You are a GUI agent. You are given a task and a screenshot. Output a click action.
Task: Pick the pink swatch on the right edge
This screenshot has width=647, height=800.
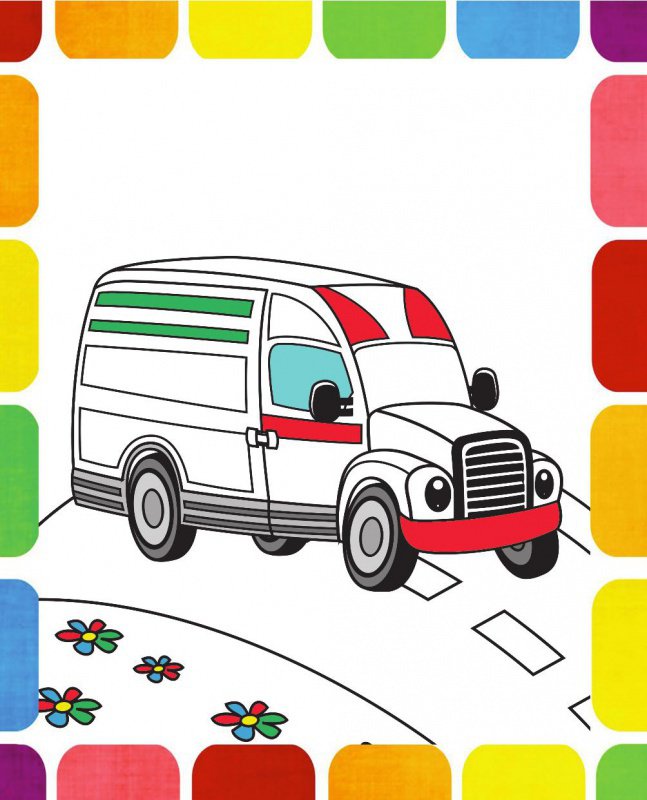620,150
